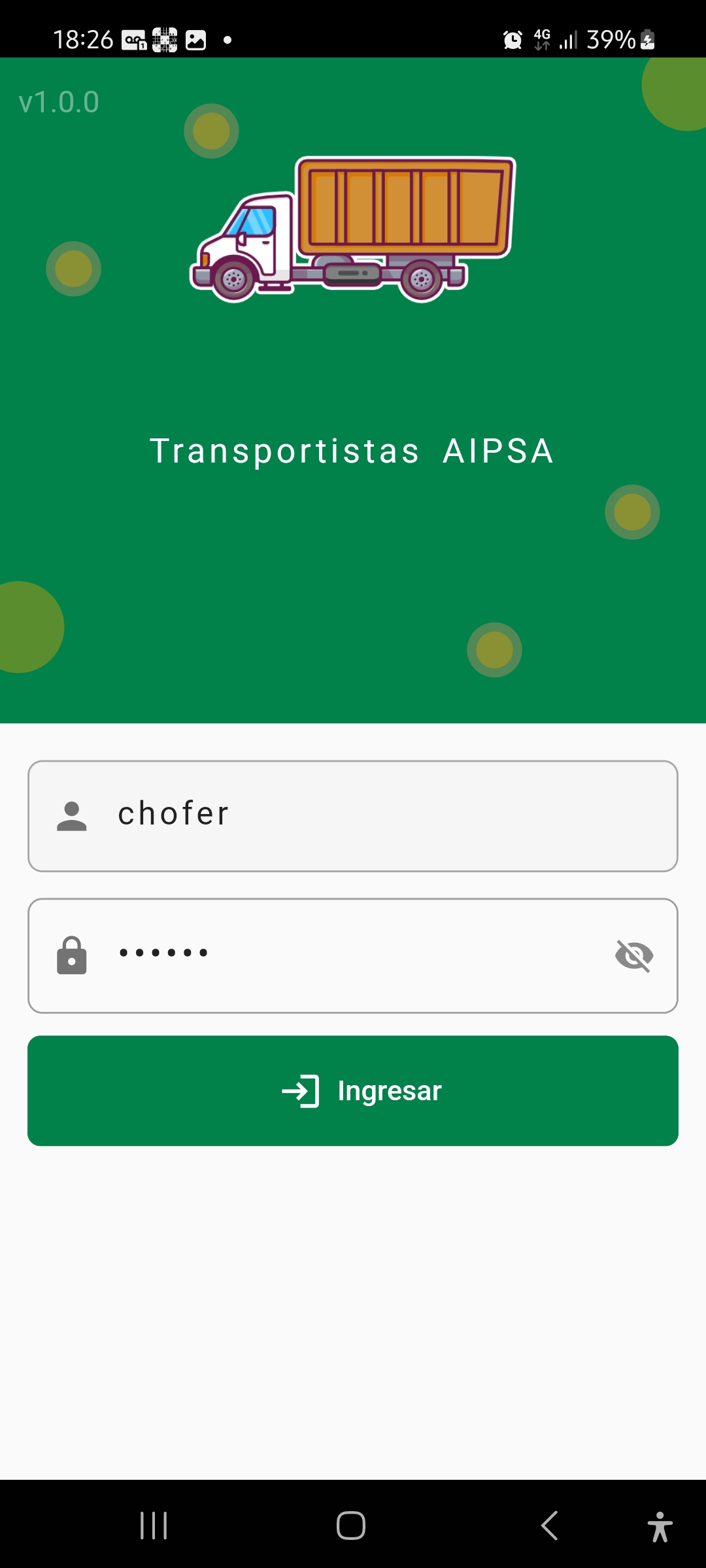The image size is (706, 1568).
Task: Tap the Ingresar login button
Action: pos(353,1090)
